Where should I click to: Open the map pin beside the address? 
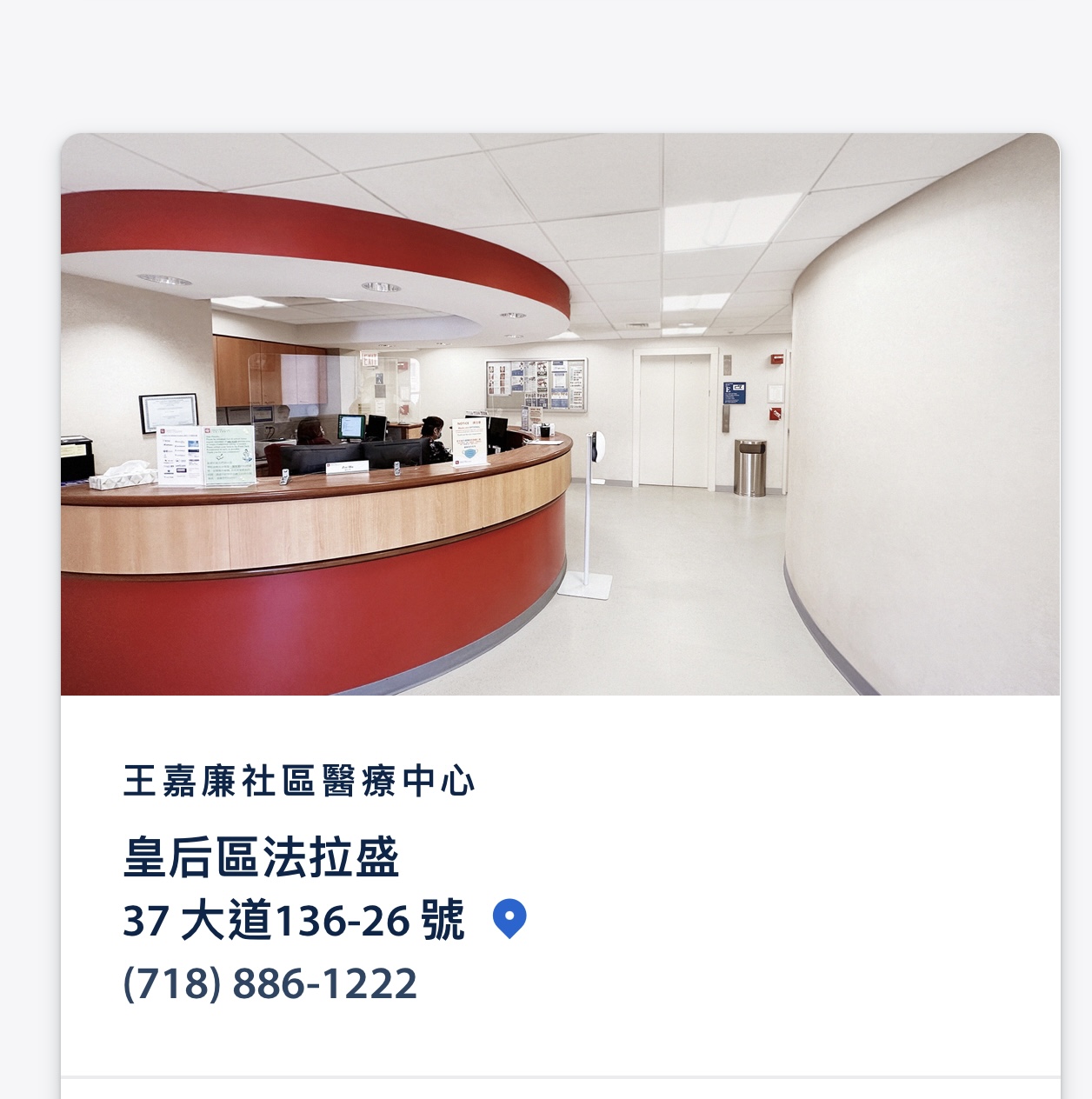click(509, 918)
